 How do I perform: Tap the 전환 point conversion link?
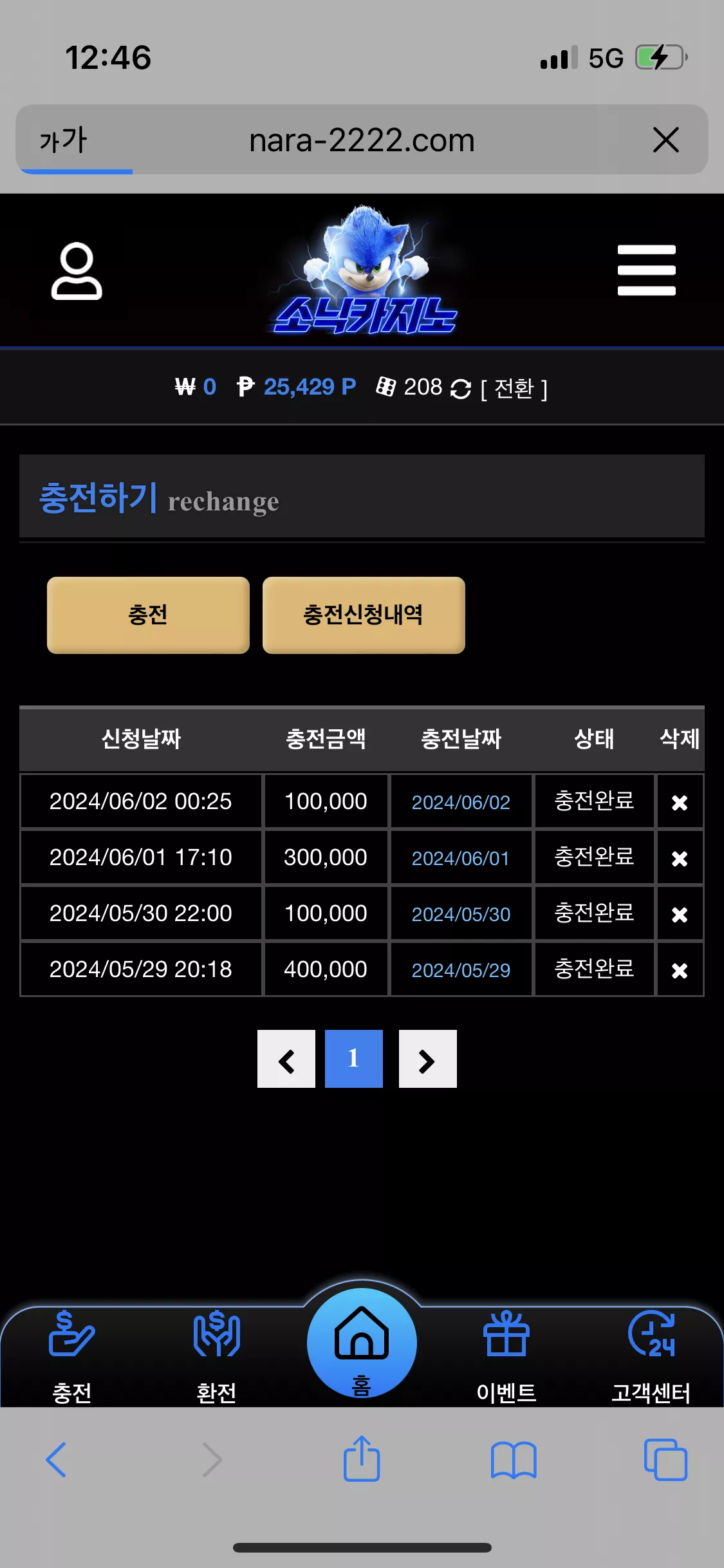point(514,388)
